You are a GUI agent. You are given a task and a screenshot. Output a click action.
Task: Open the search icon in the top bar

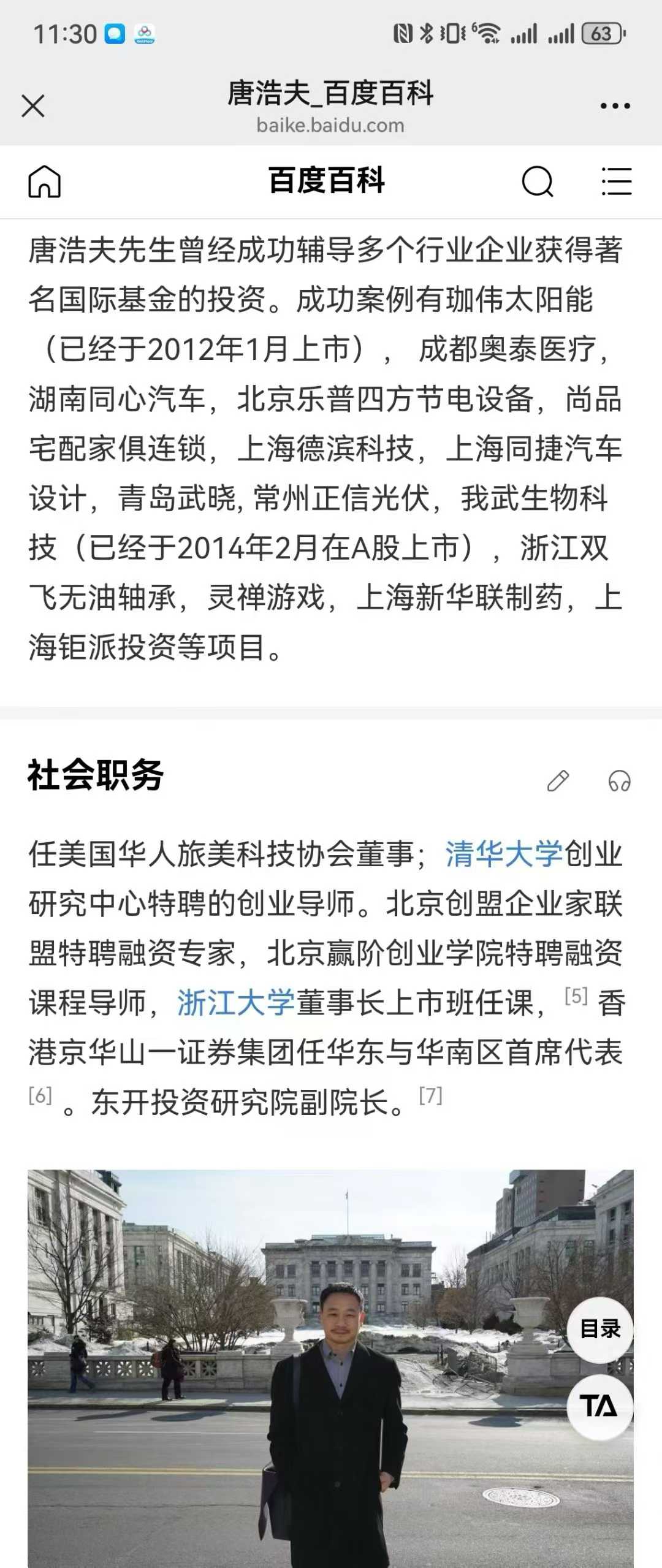[x=538, y=182]
